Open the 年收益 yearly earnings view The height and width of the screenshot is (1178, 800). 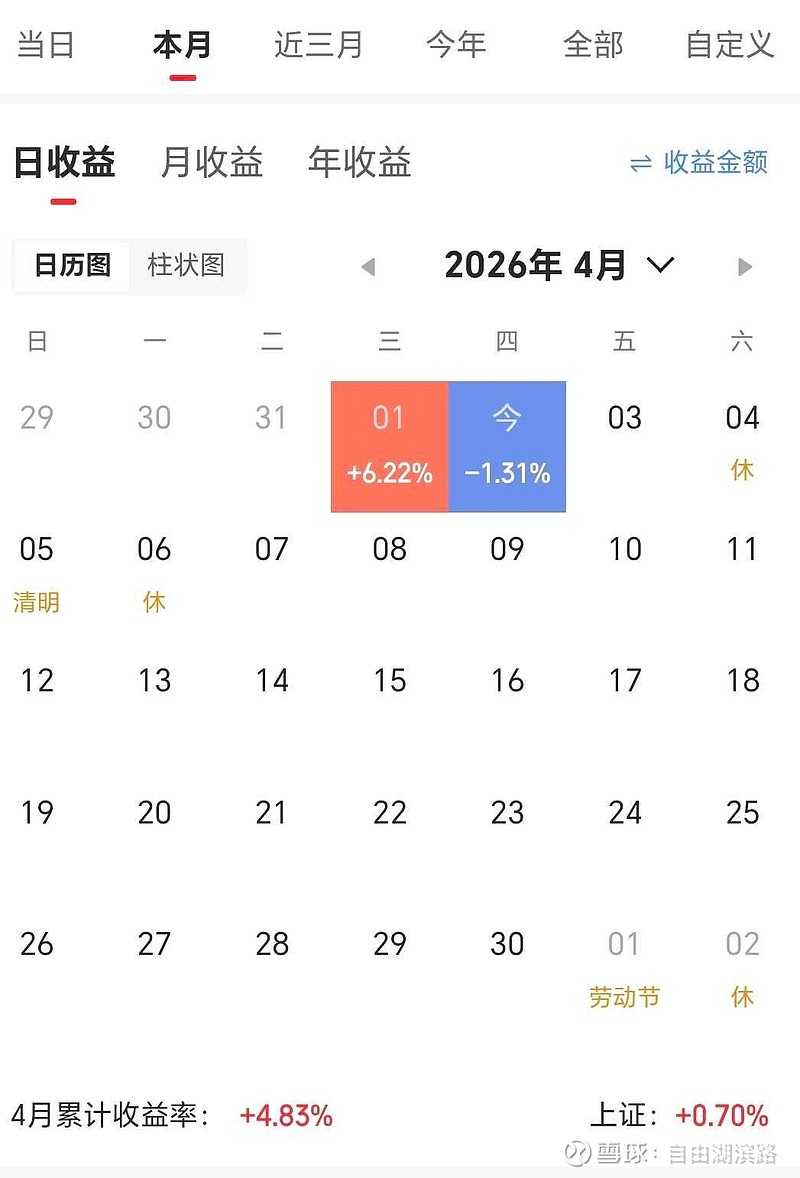point(360,164)
